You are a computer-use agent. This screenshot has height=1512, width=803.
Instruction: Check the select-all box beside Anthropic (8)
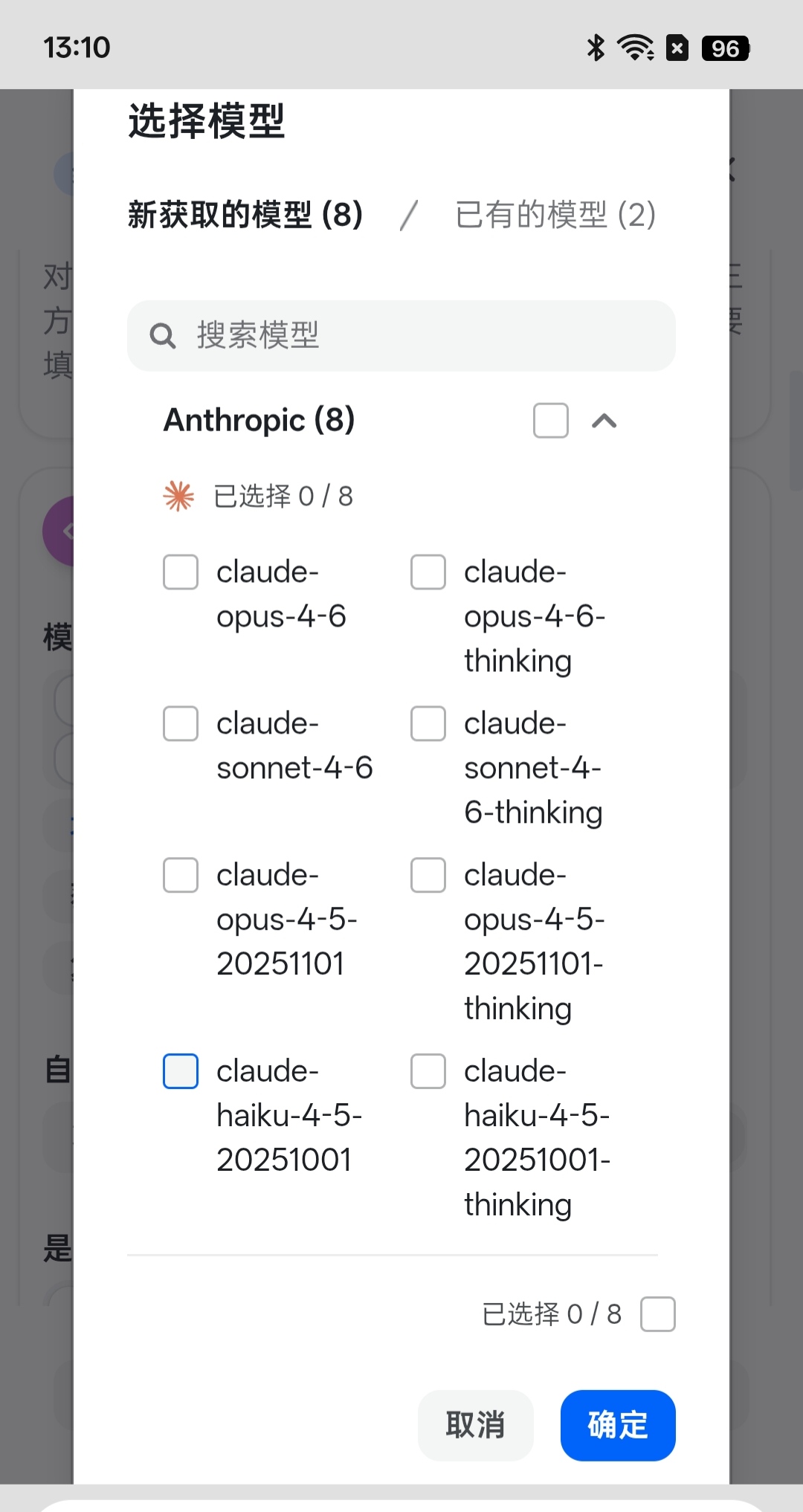click(551, 421)
